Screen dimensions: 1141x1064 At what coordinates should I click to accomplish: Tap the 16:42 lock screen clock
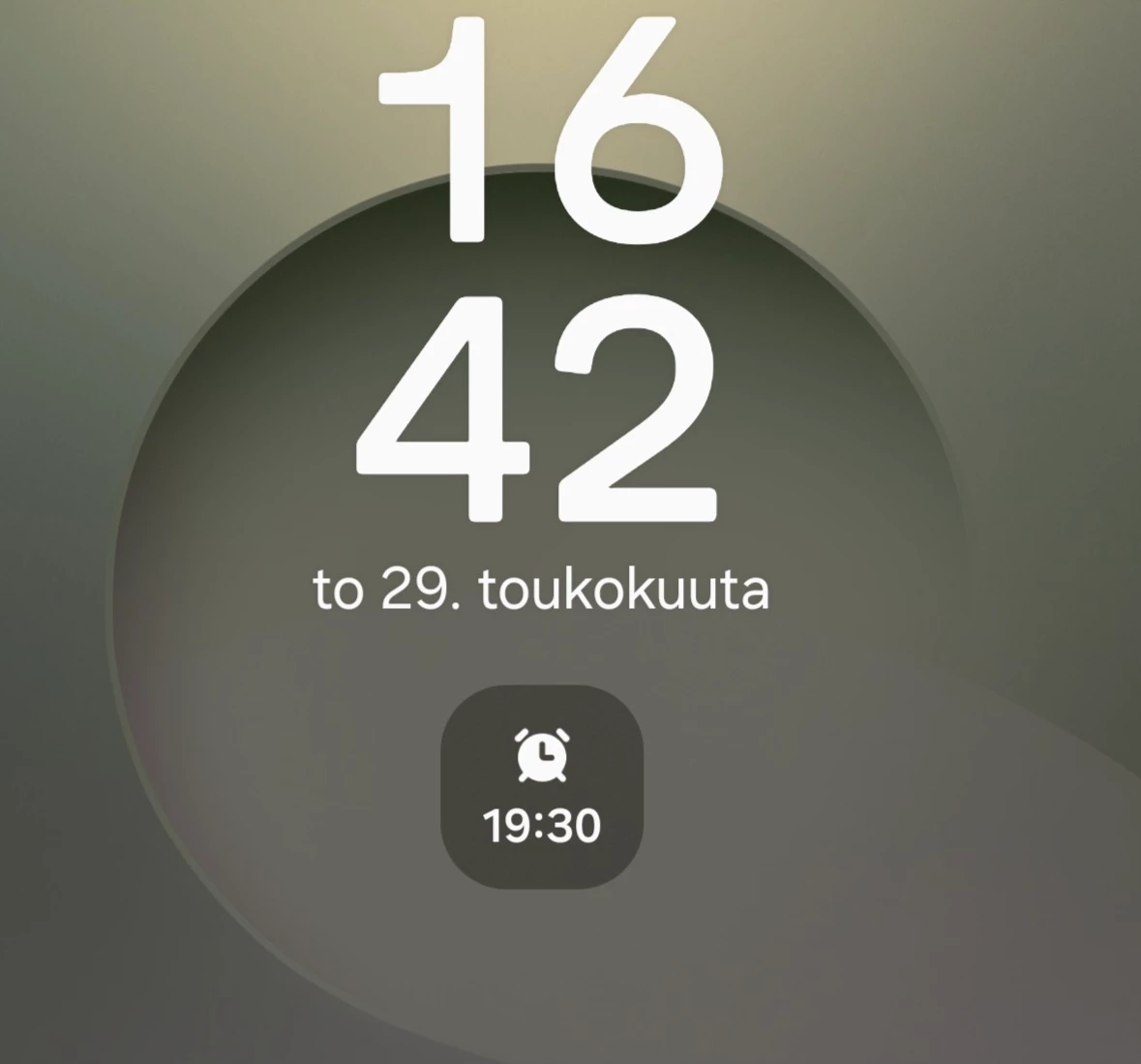(542, 271)
